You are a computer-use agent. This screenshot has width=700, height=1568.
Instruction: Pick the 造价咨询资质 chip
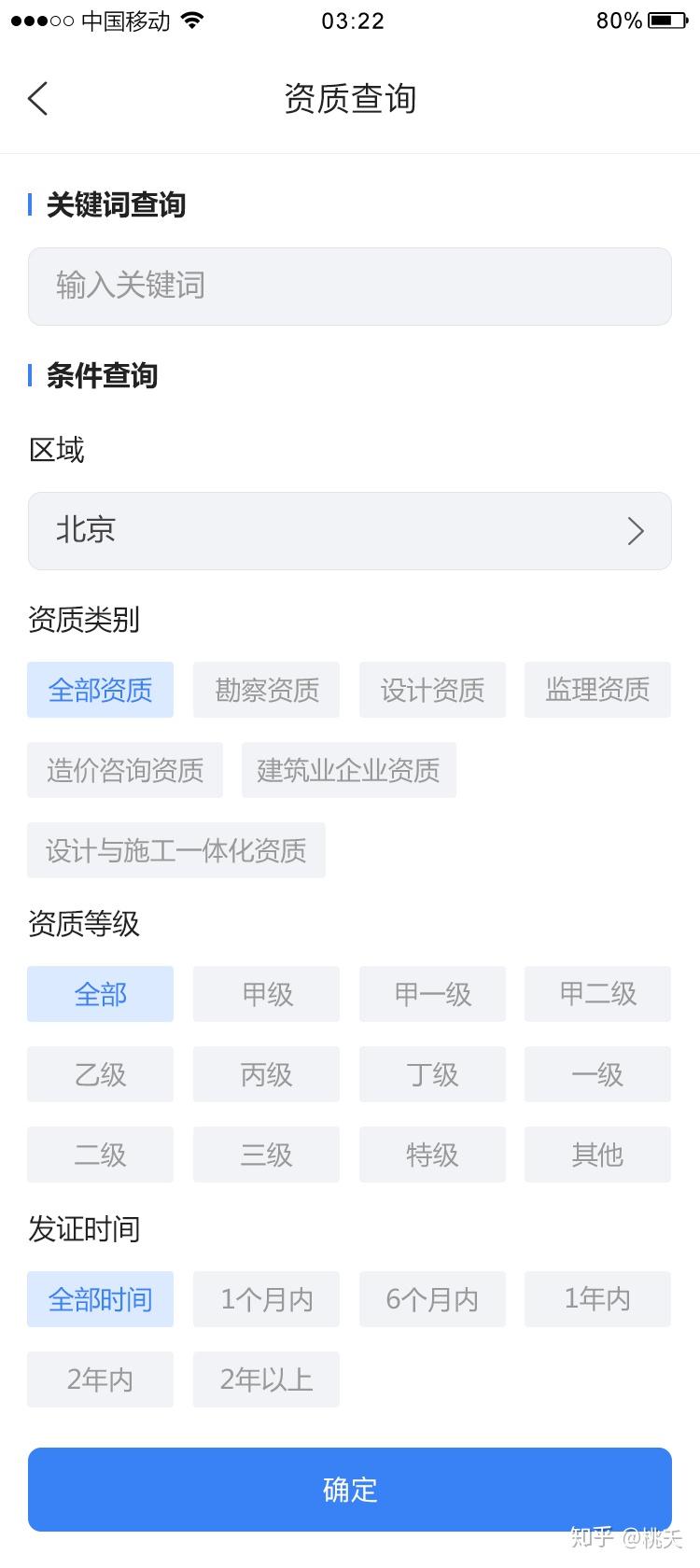tap(125, 770)
